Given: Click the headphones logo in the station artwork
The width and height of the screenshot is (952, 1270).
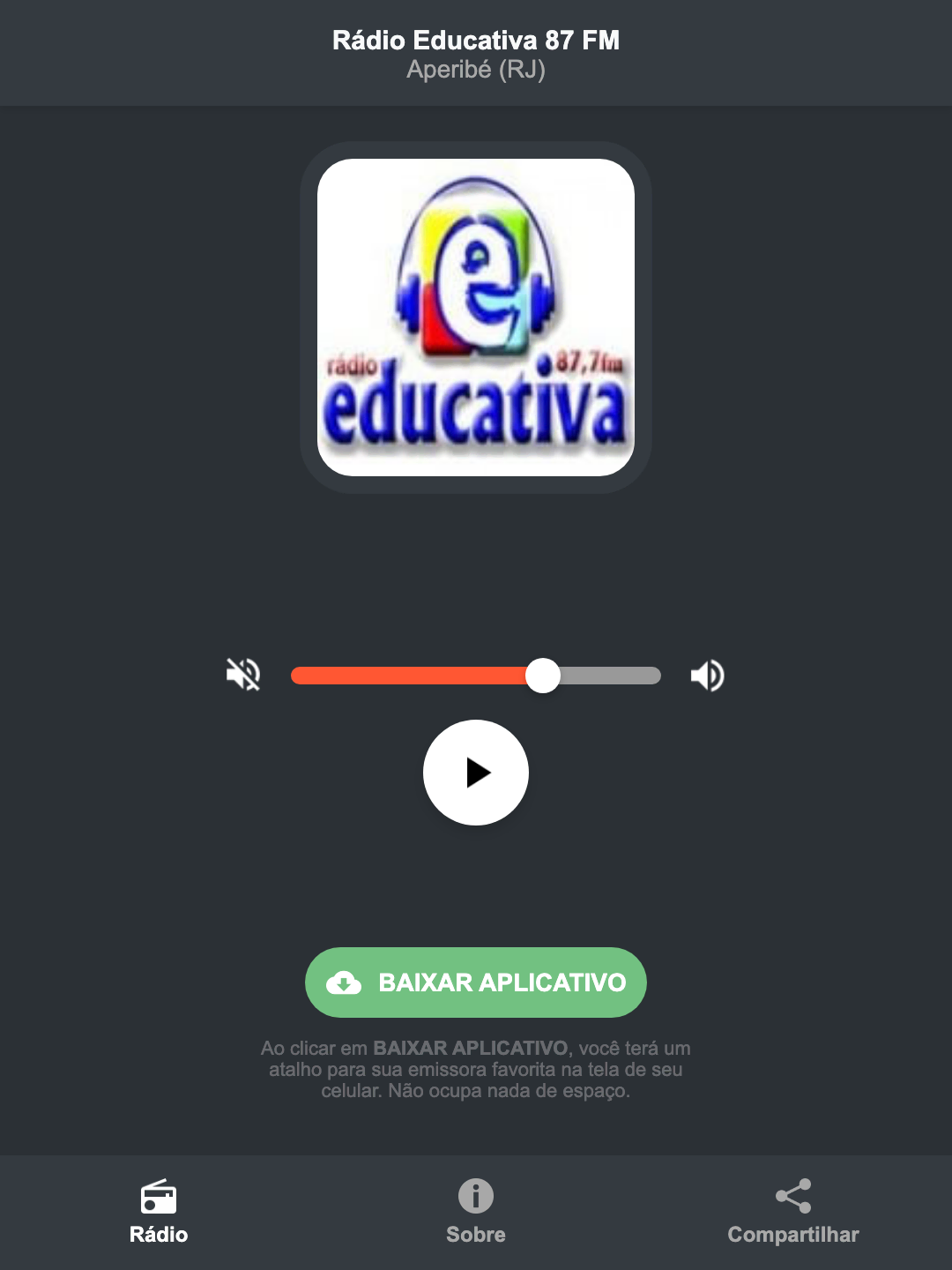Looking at the screenshot, I should coord(475,256).
